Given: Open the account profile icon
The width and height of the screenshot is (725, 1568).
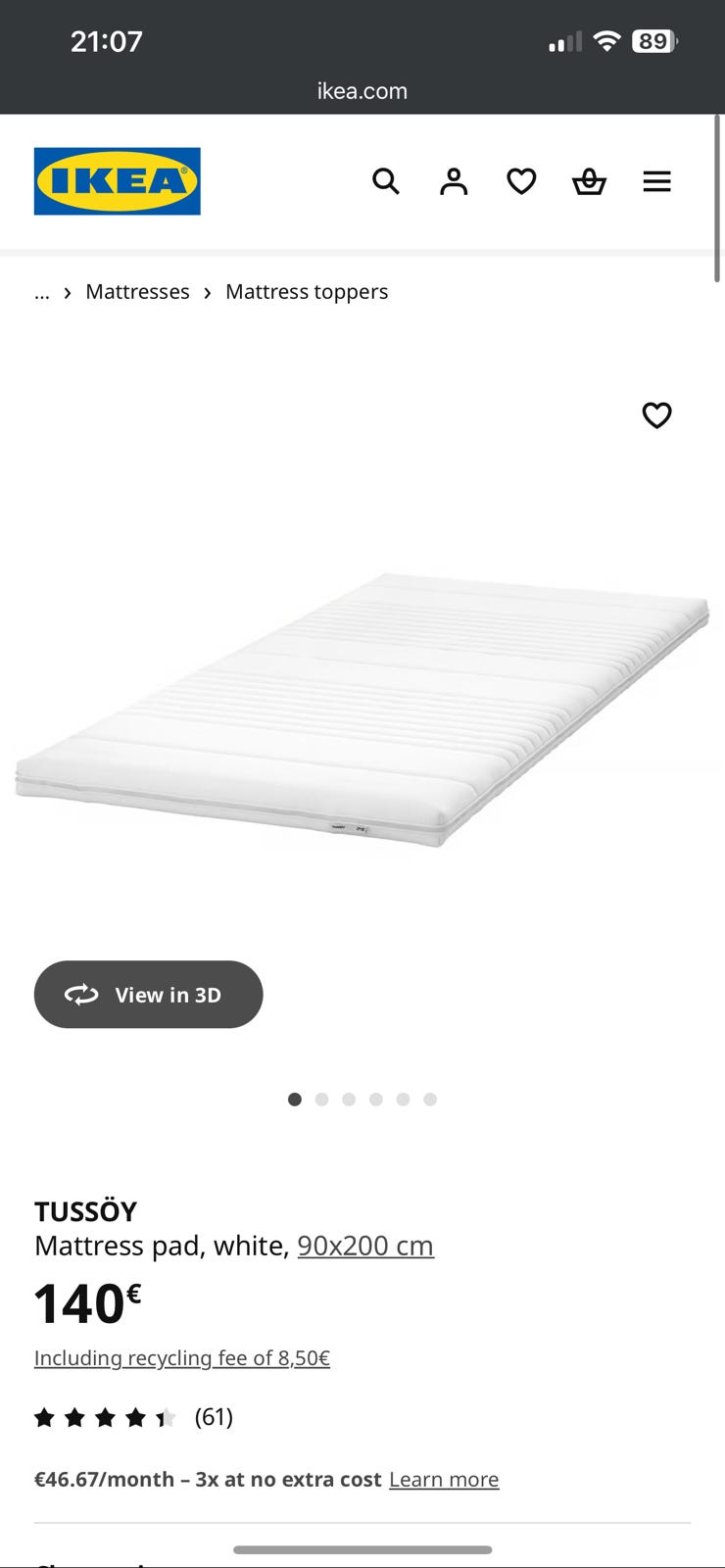Looking at the screenshot, I should pyautogui.click(x=454, y=181).
